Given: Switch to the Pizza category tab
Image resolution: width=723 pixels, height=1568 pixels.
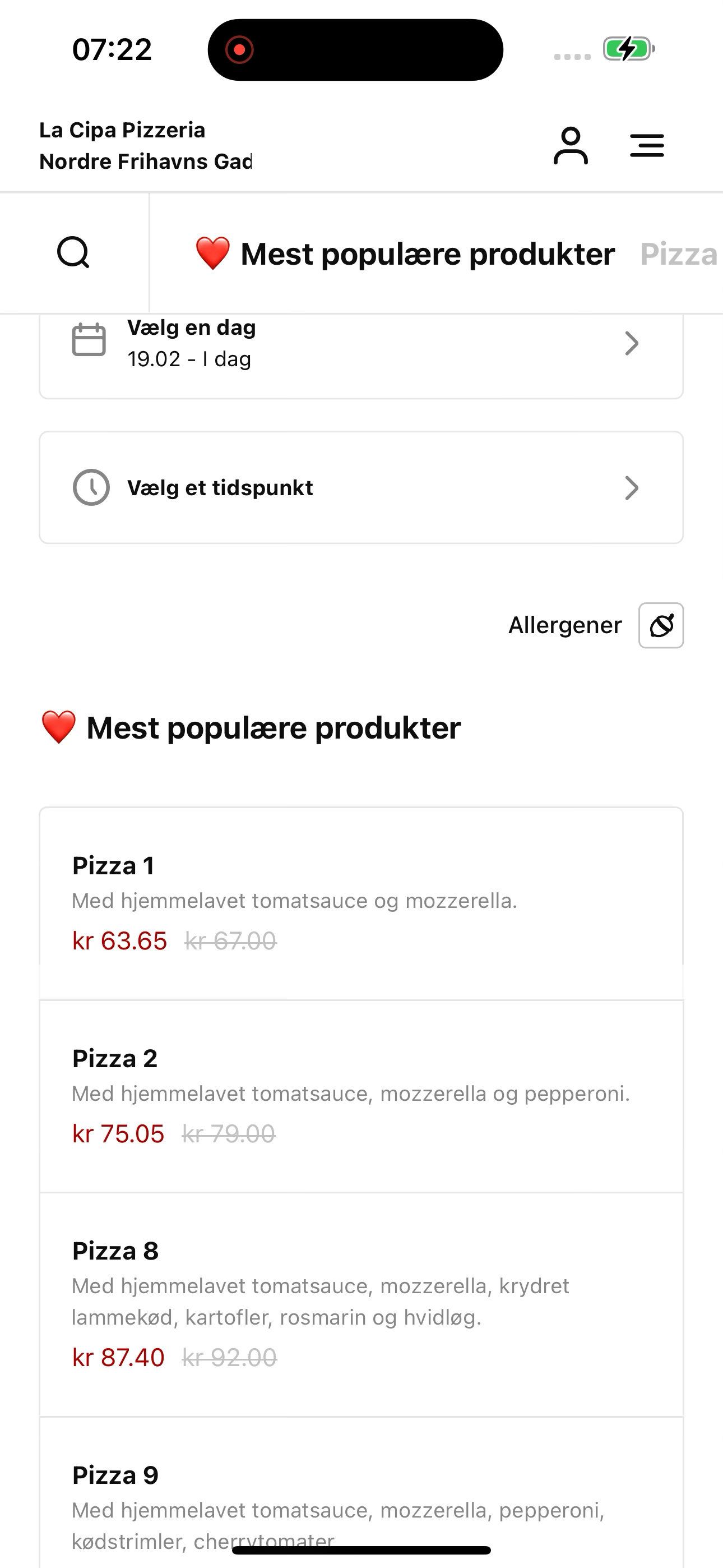Looking at the screenshot, I should 679,254.
